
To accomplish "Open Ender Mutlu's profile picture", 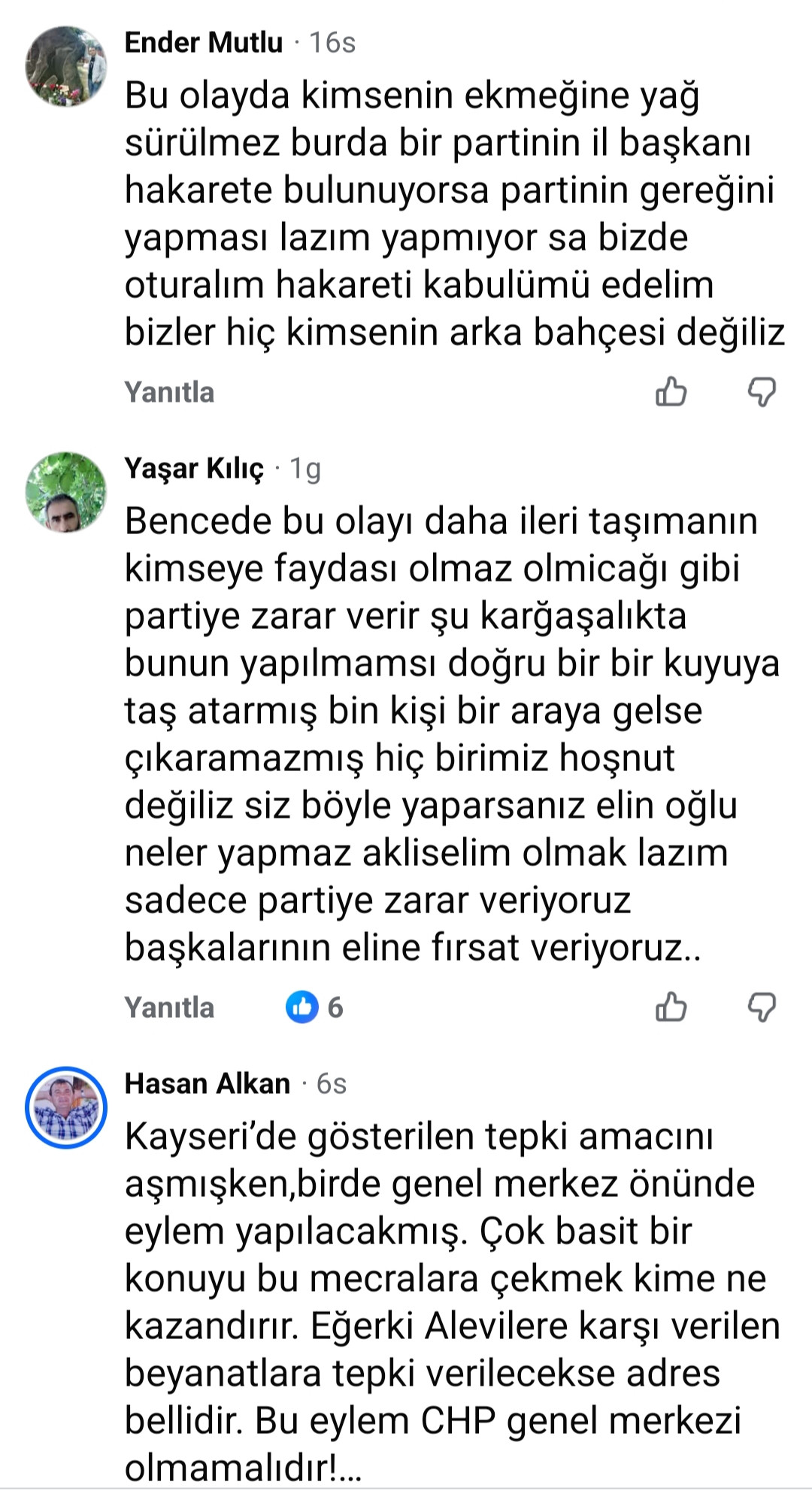I will [66, 66].
